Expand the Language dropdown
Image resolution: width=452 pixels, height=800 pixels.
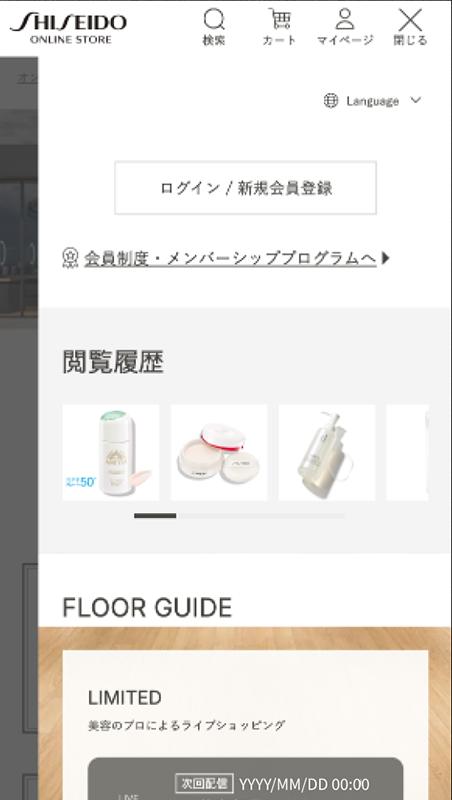point(372,101)
